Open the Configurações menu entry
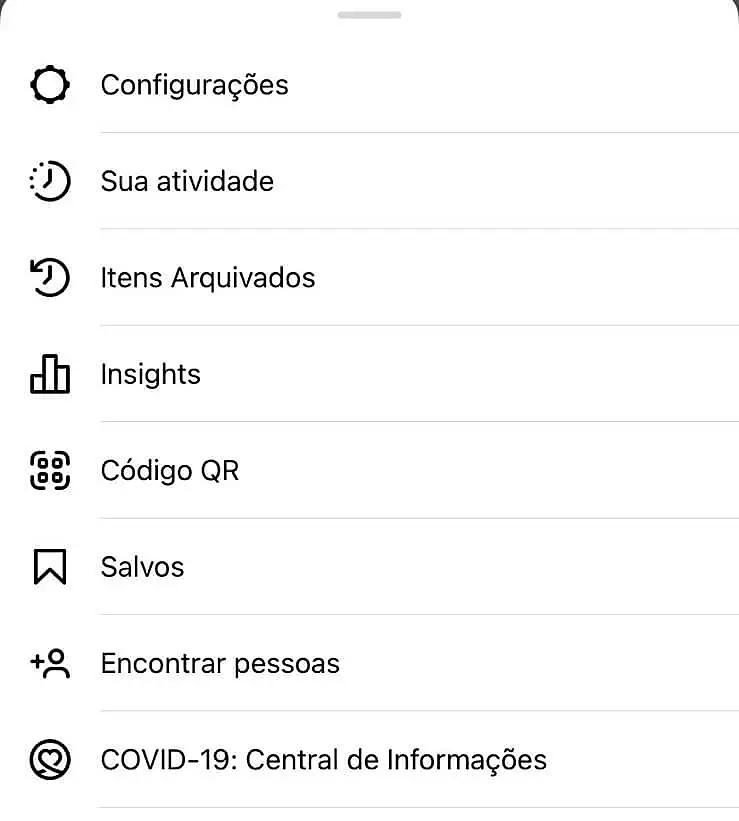The image size is (739, 821). [x=194, y=85]
